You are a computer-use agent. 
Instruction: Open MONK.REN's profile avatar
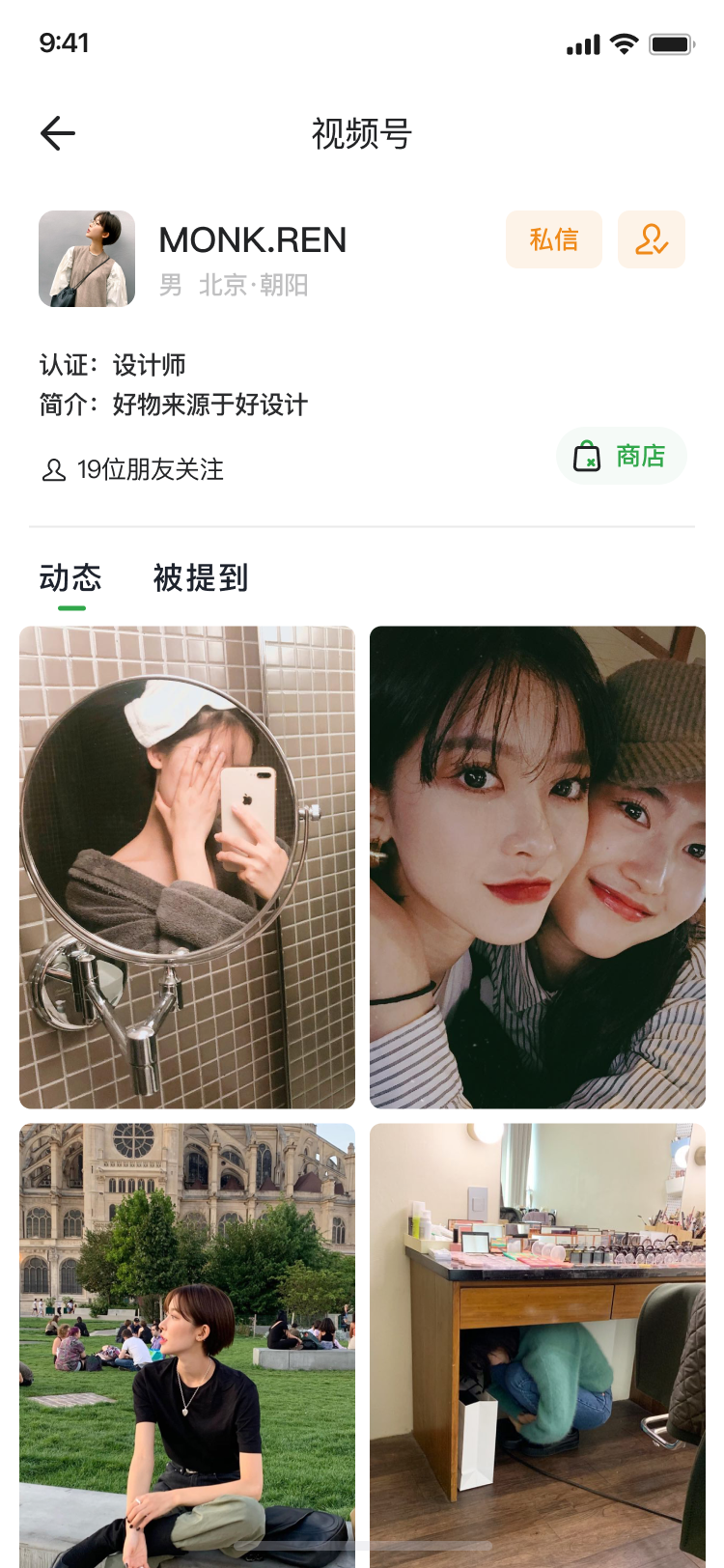pos(87,259)
